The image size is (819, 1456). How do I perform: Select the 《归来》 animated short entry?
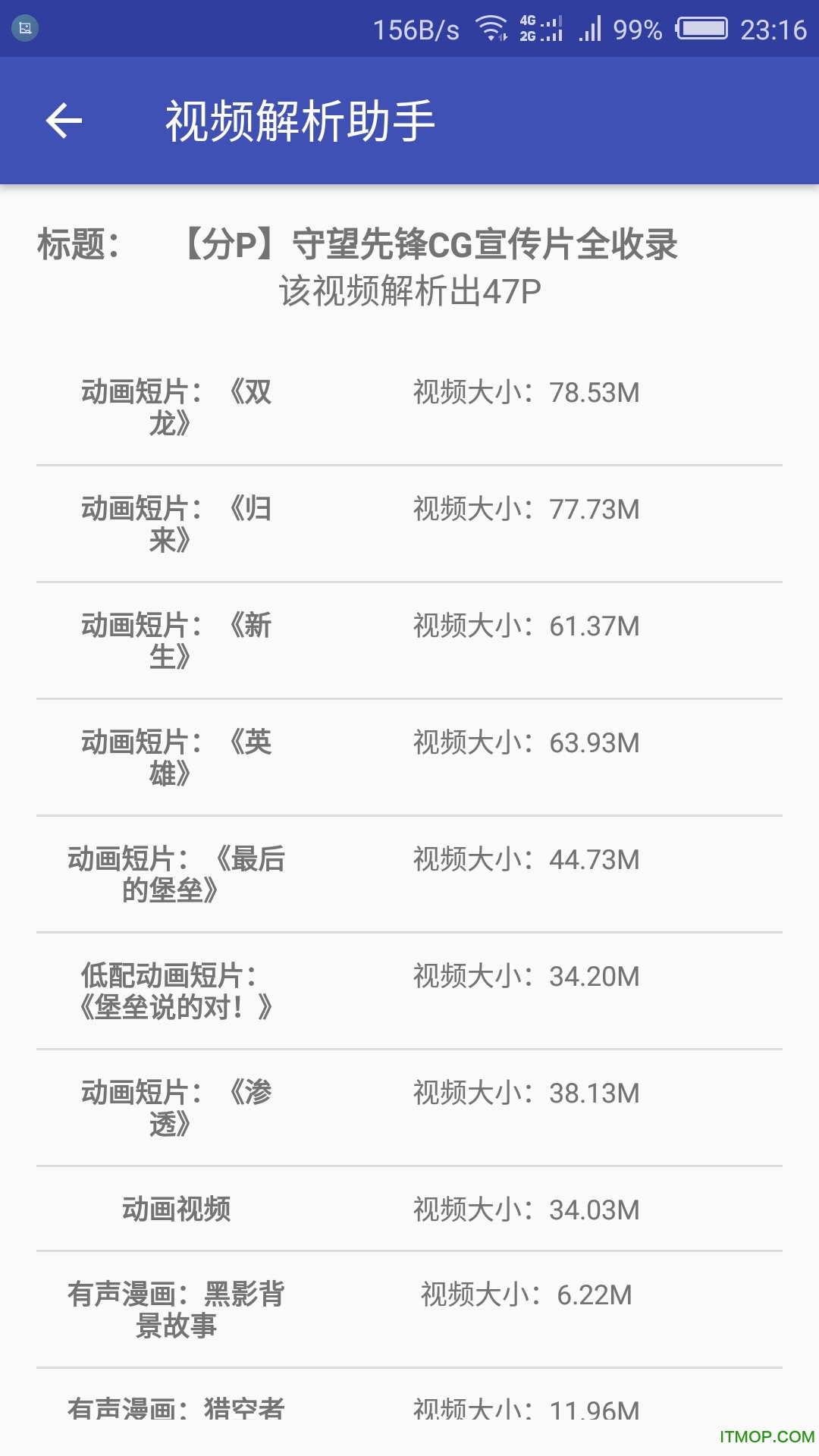click(409, 524)
